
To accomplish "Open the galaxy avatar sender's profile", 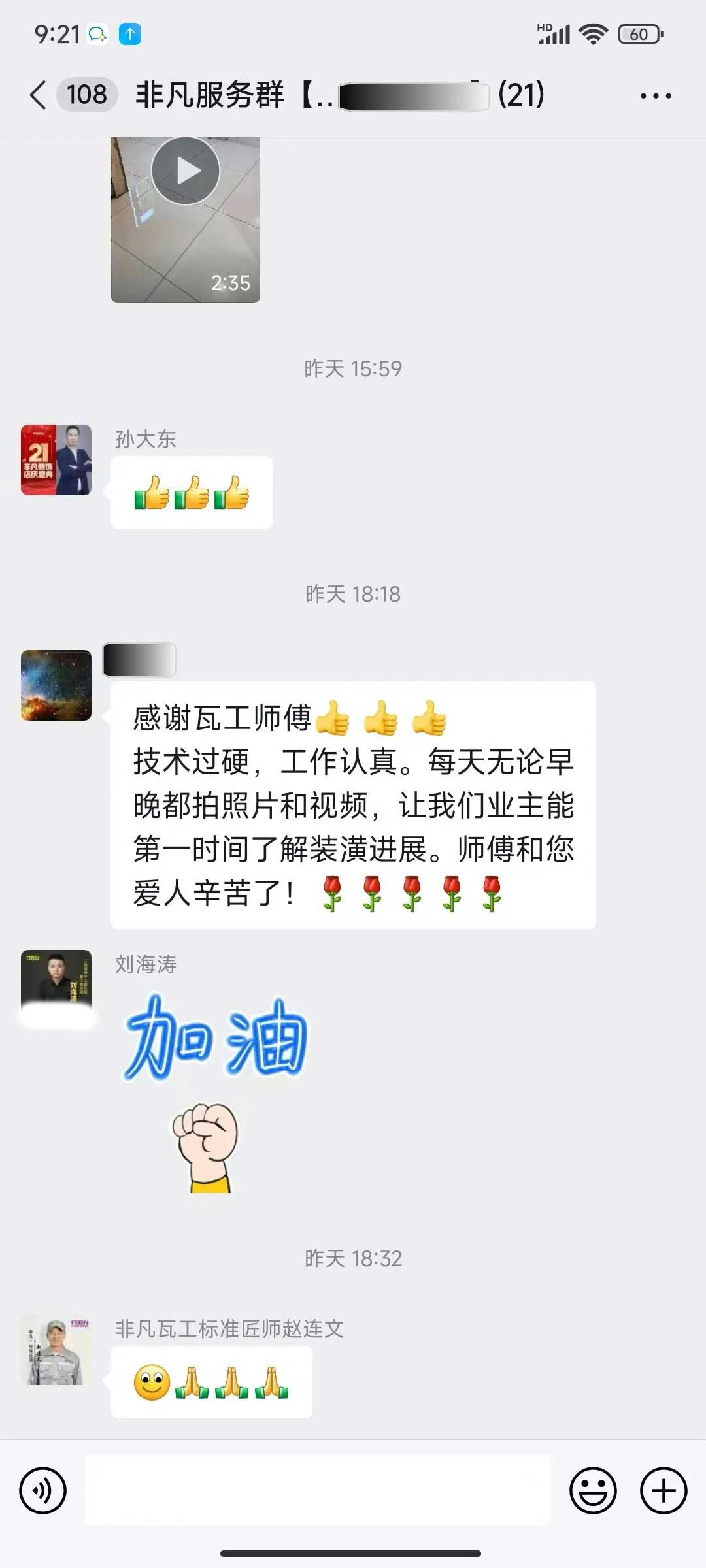I will point(56,685).
